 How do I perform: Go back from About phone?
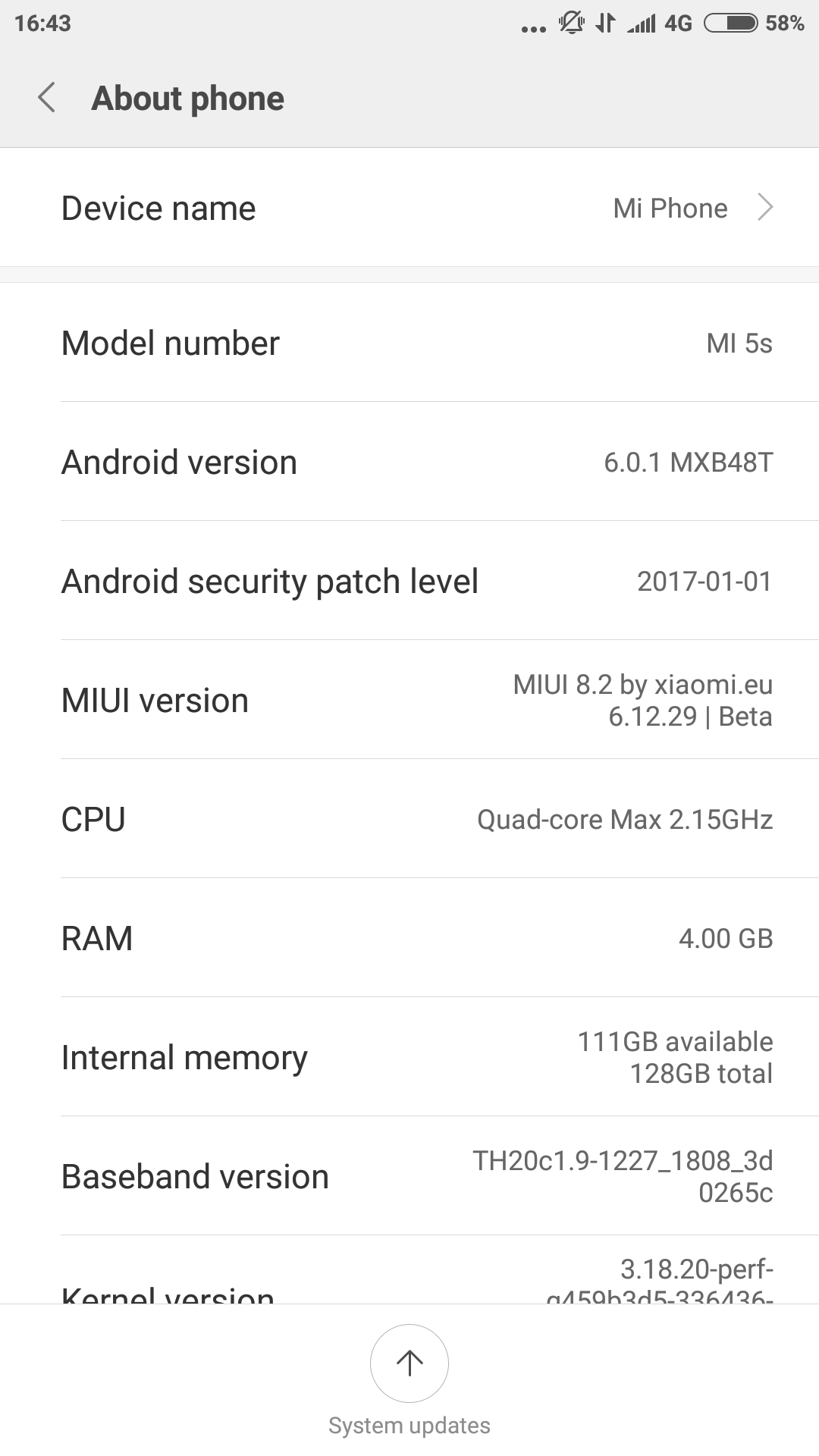(47, 98)
